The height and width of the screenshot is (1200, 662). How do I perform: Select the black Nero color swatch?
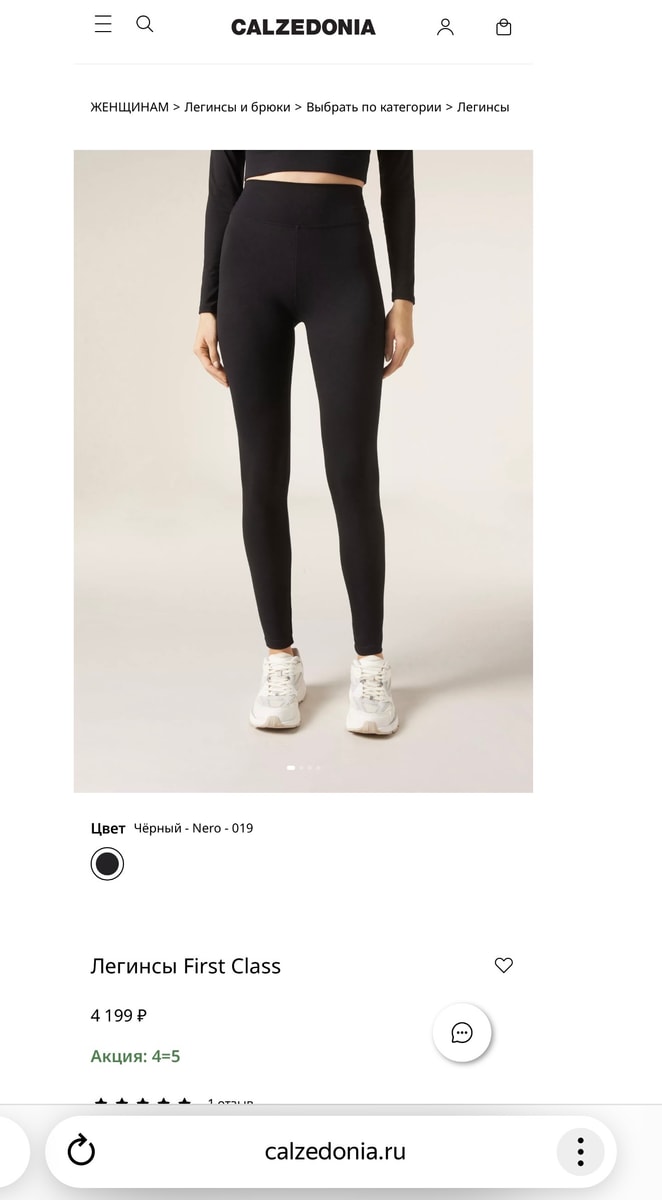(107, 863)
